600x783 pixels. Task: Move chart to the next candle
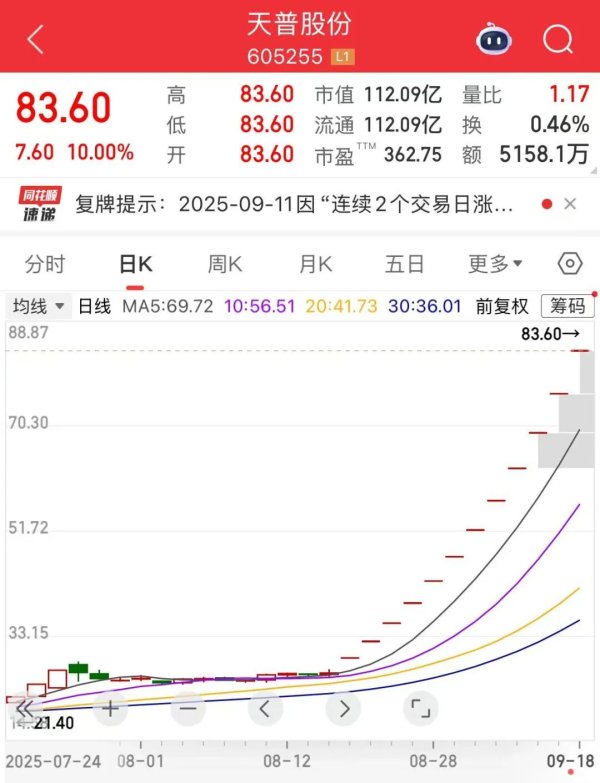[x=343, y=709]
